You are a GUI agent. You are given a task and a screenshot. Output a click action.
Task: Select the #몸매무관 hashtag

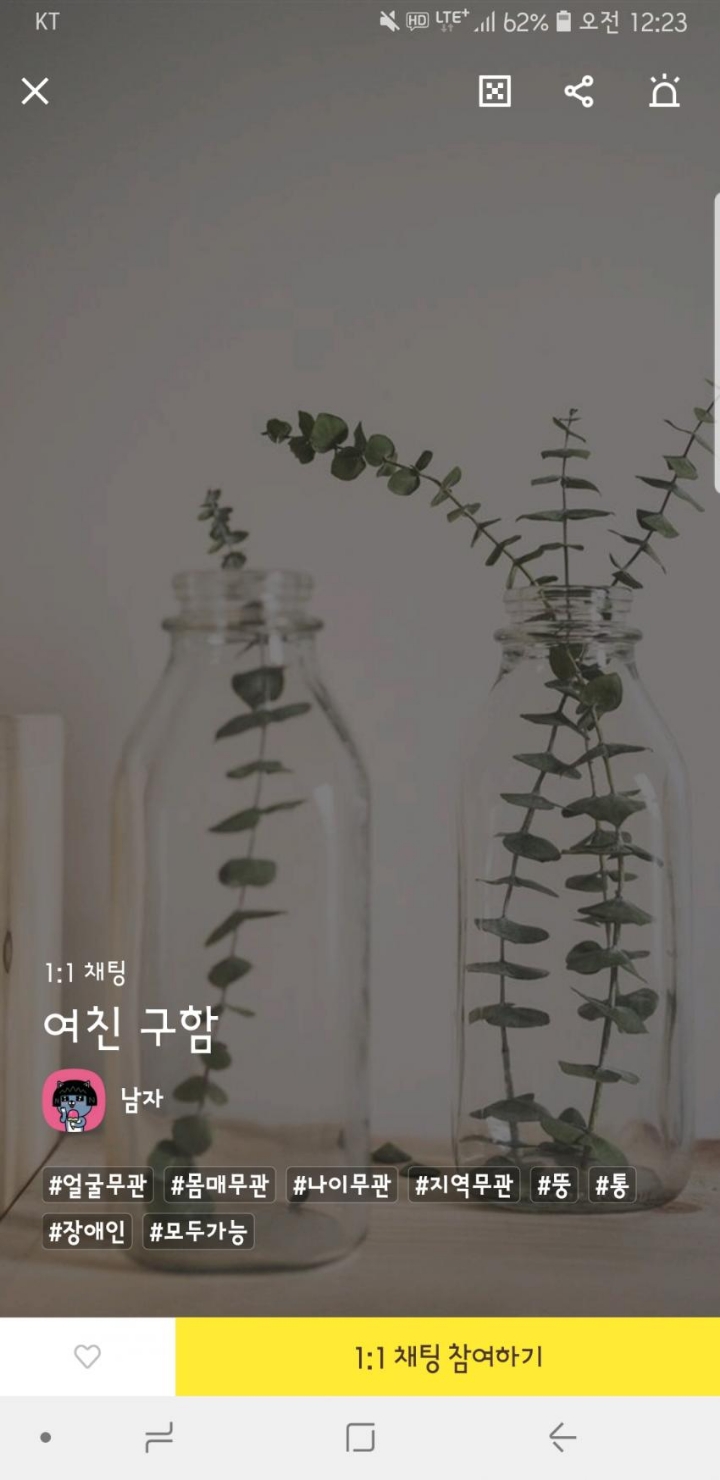point(217,1185)
